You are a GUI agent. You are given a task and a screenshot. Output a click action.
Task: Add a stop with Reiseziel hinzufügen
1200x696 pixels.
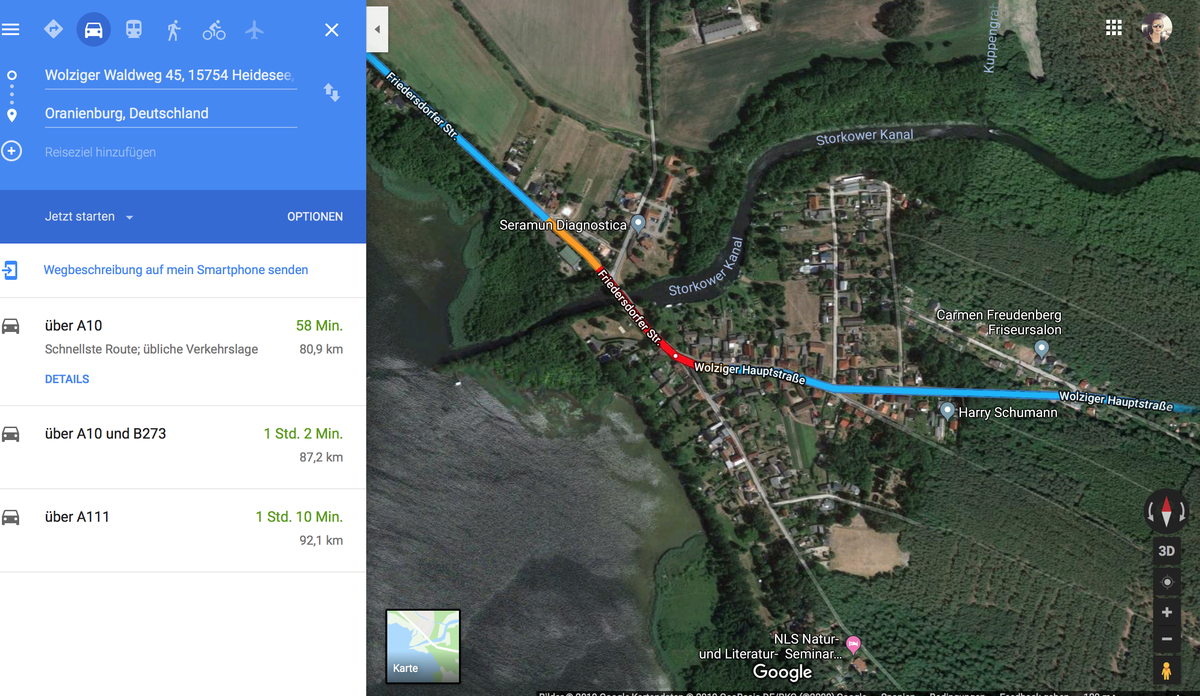(x=100, y=152)
